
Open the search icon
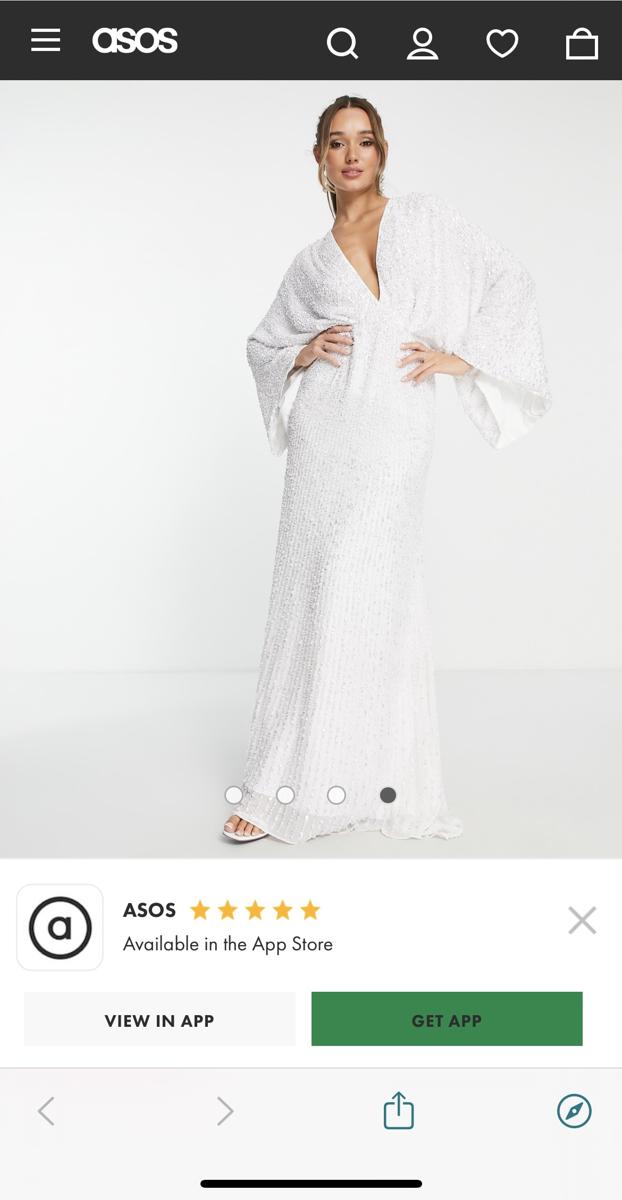pyautogui.click(x=342, y=43)
